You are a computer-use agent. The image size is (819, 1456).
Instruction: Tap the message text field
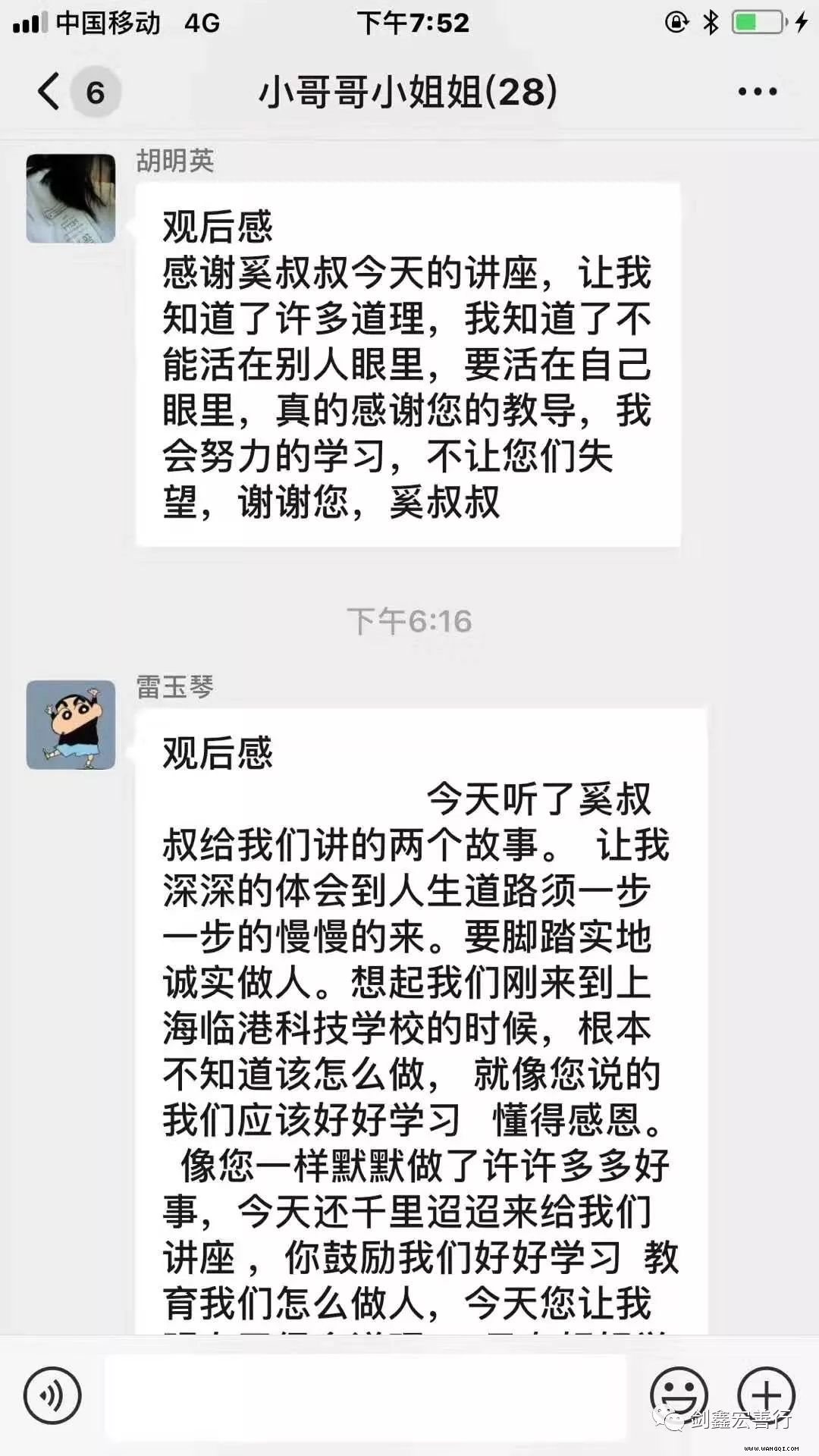coord(364,1395)
